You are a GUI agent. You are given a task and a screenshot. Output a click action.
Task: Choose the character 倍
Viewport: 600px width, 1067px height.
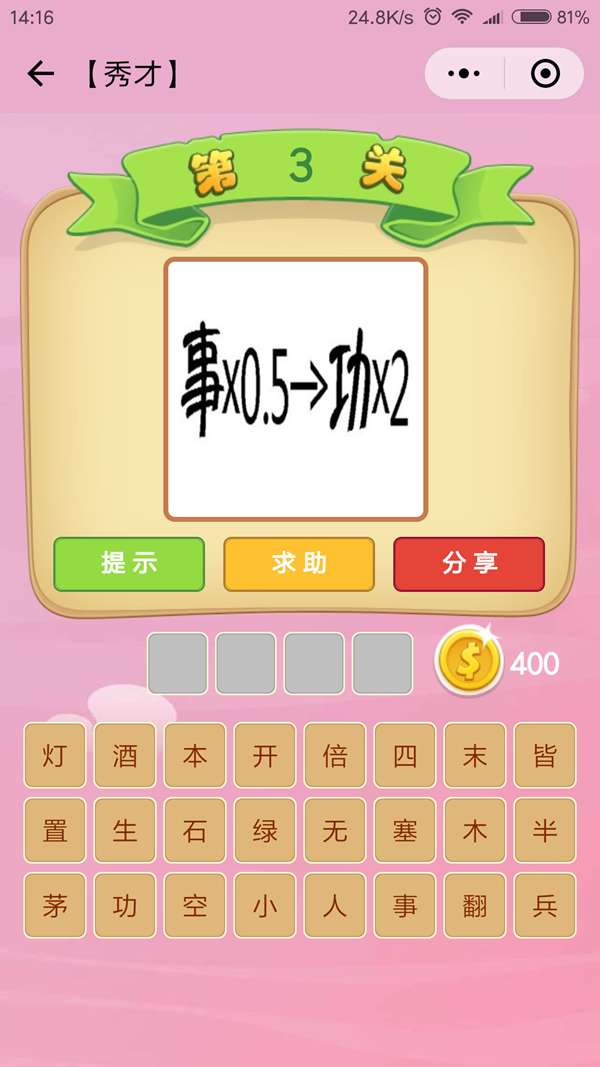pyautogui.click(x=335, y=756)
